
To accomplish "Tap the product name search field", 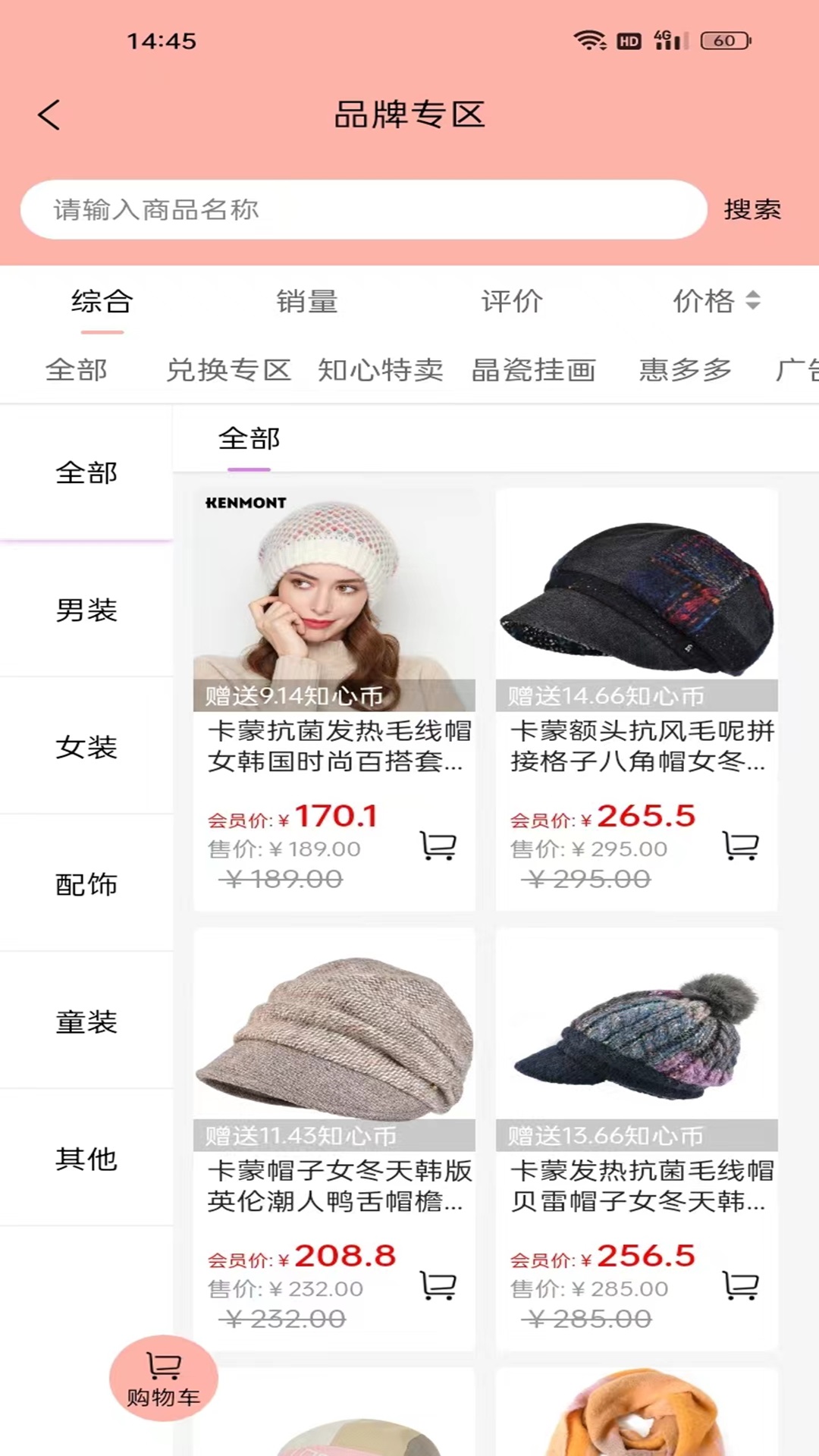I will 364,209.
